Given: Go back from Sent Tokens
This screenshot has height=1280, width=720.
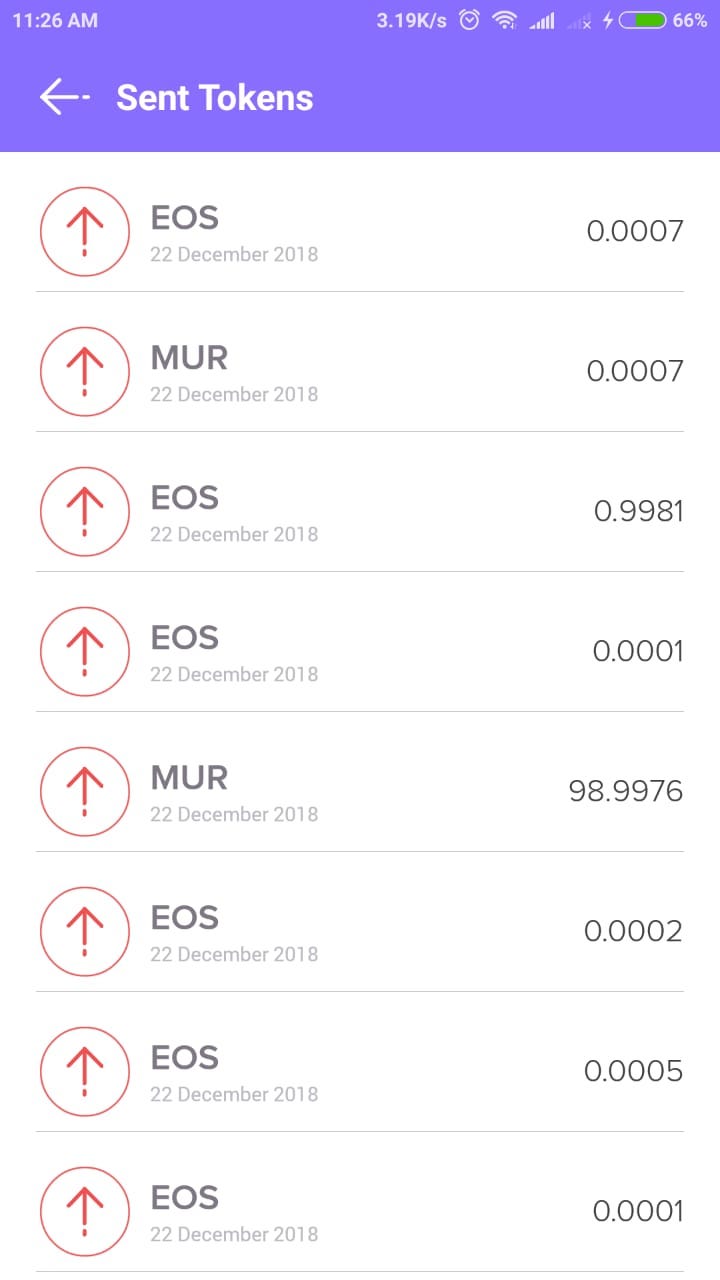Looking at the screenshot, I should click(x=65, y=97).
